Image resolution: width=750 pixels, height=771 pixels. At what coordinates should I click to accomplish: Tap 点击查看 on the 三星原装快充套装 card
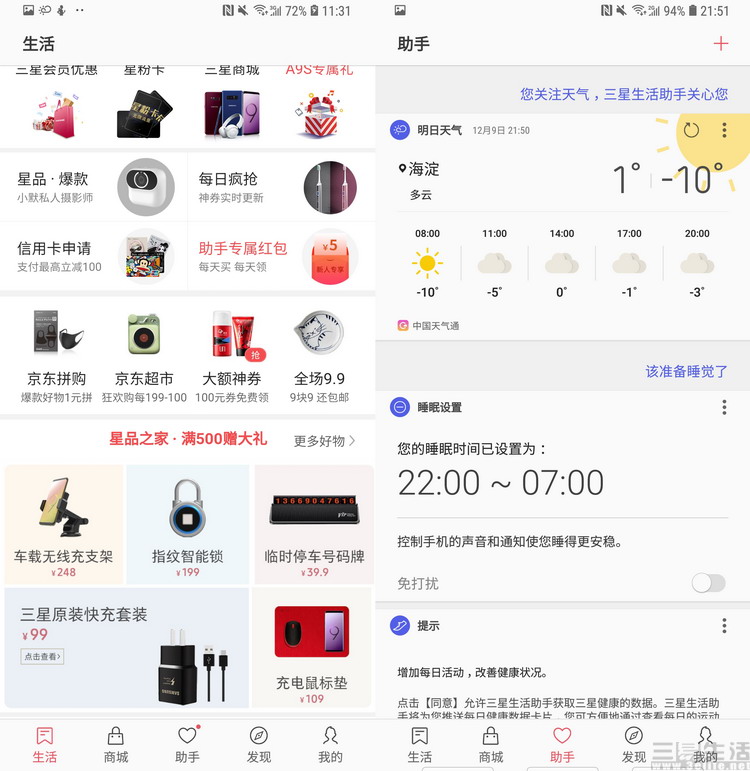tap(42, 657)
